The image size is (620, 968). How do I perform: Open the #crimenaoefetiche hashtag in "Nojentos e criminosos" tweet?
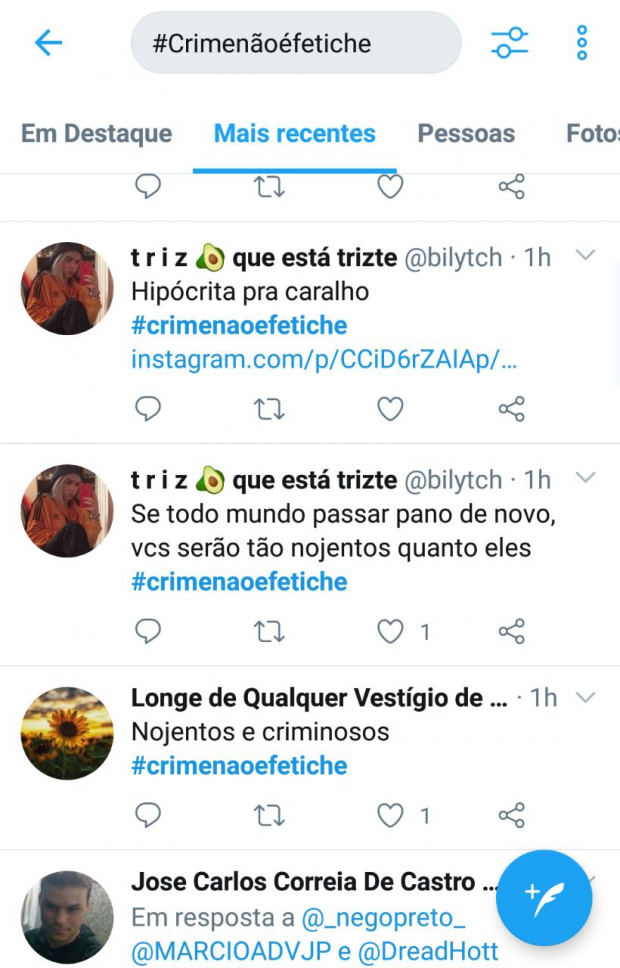tap(239, 766)
